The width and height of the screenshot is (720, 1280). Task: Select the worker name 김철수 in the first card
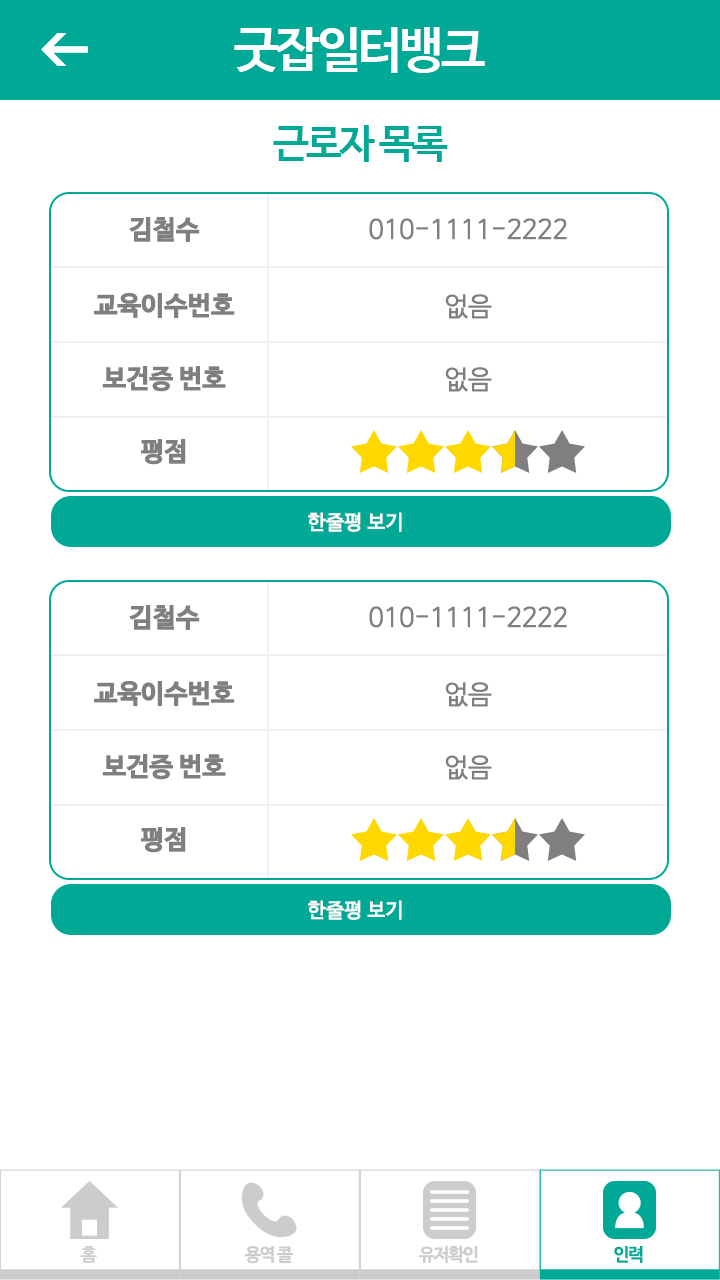[159, 229]
